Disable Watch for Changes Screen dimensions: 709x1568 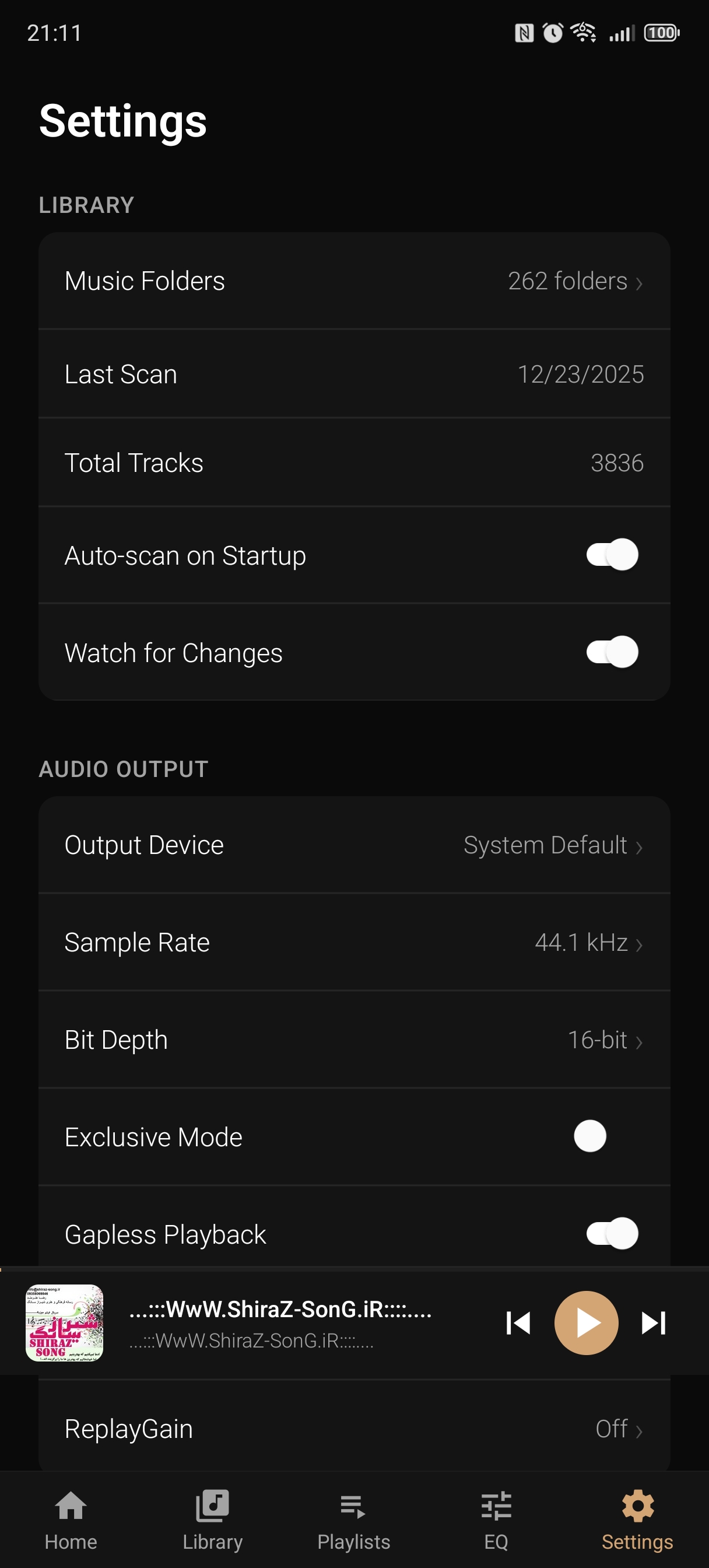pos(612,652)
